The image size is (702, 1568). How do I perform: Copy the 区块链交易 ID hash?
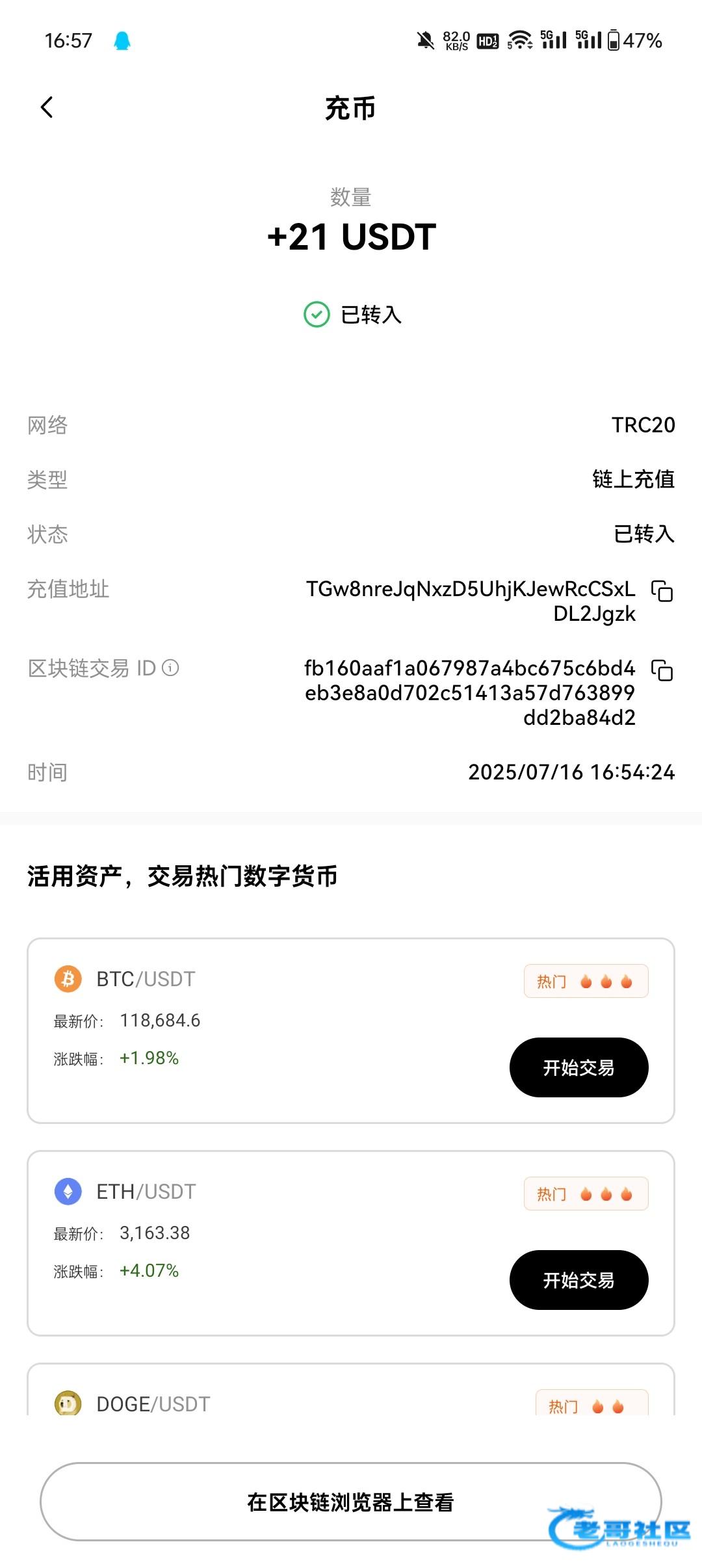[x=662, y=670]
